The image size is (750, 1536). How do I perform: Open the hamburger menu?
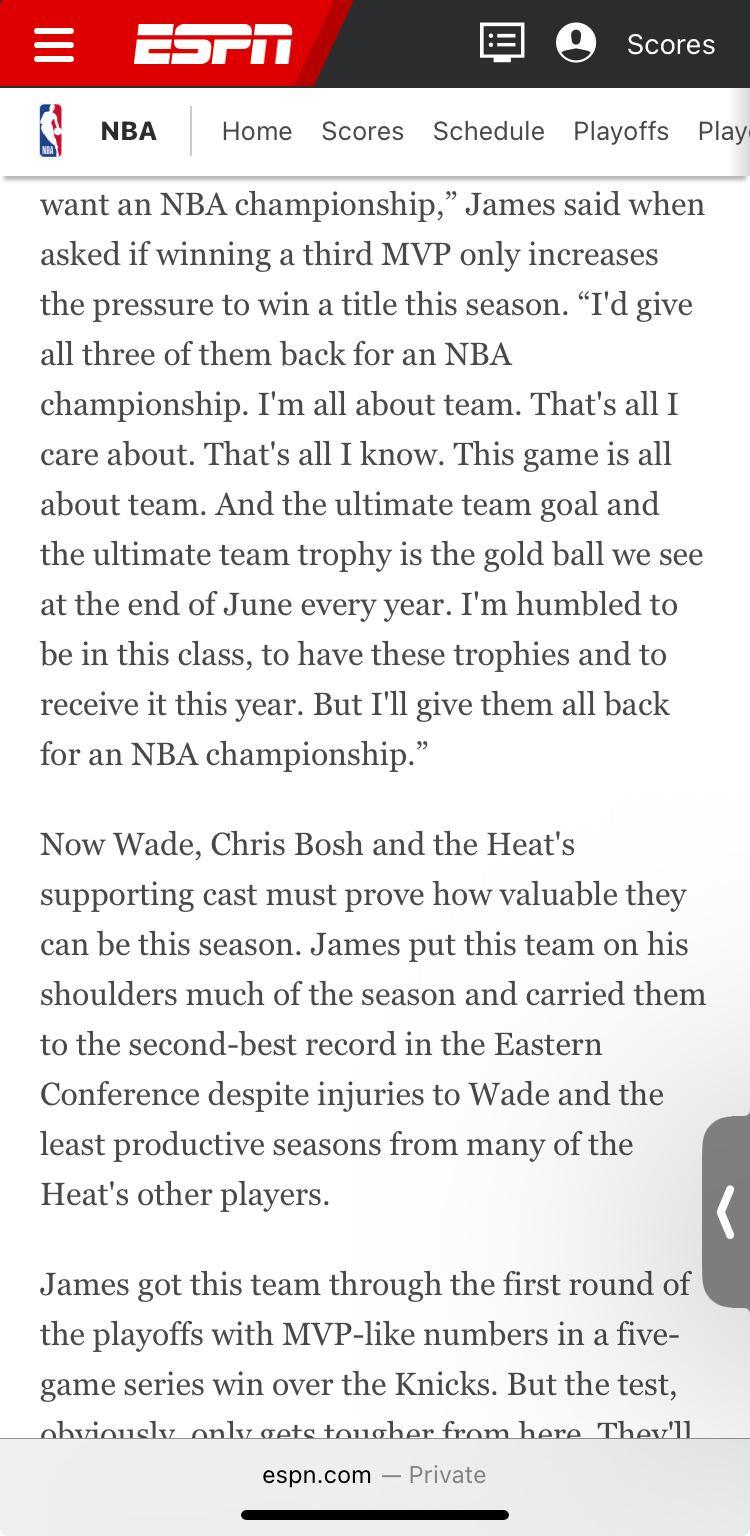point(54,44)
